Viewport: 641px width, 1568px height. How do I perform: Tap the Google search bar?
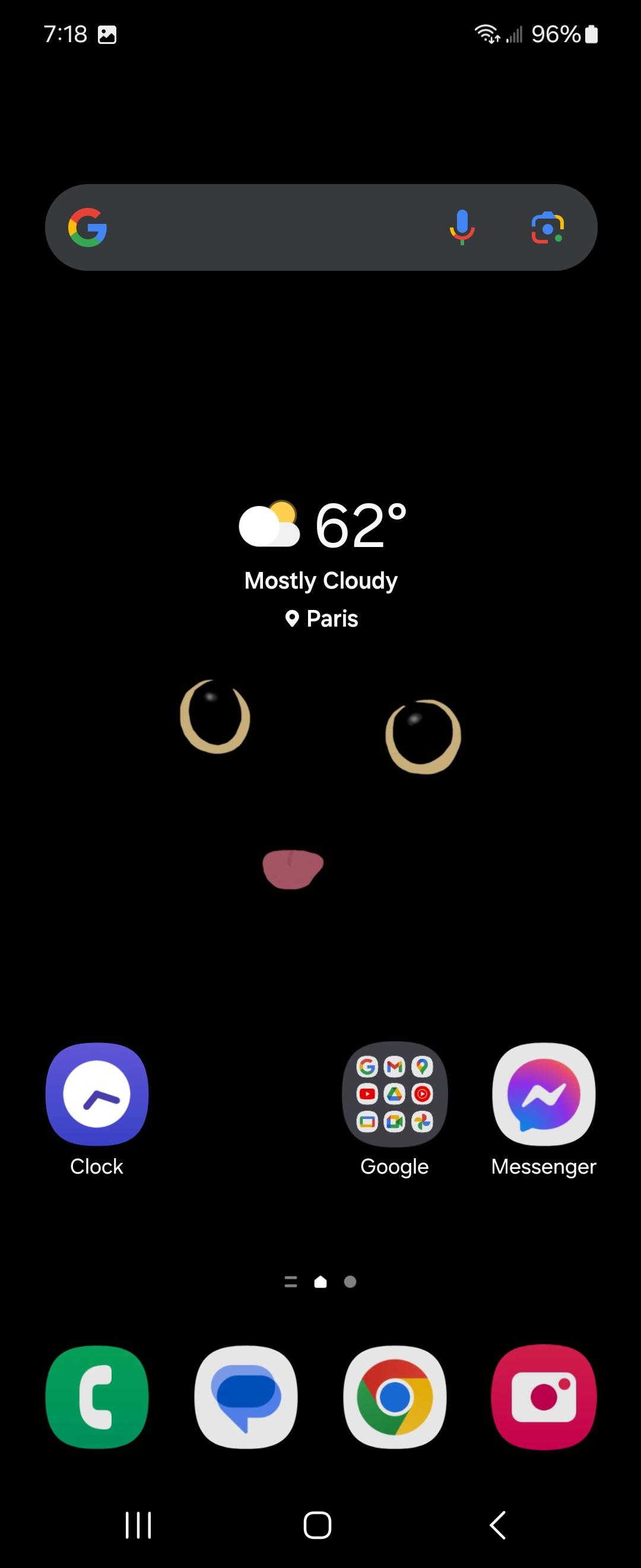click(268, 227)
